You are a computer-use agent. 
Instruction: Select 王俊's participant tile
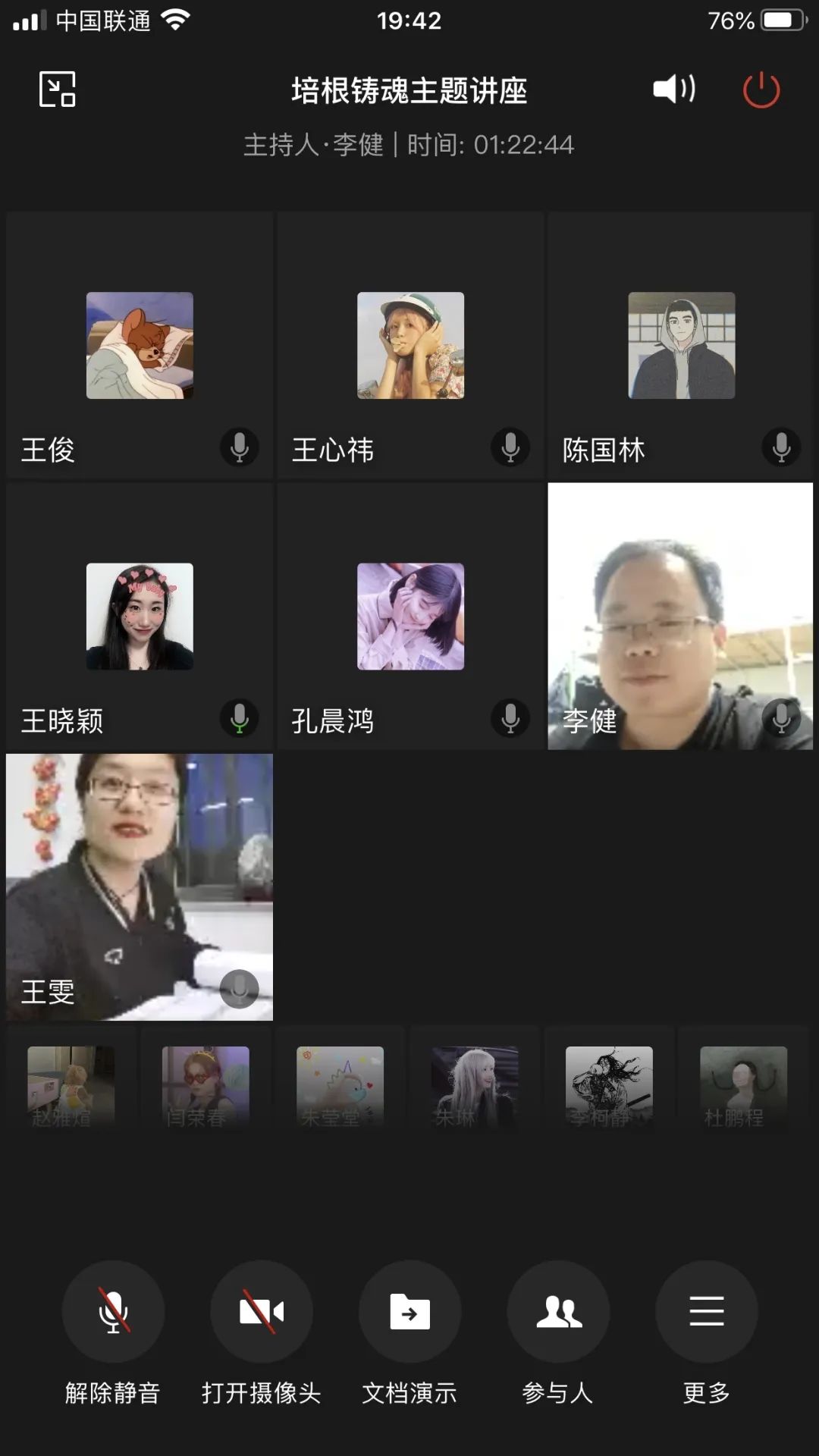(140, 346)
